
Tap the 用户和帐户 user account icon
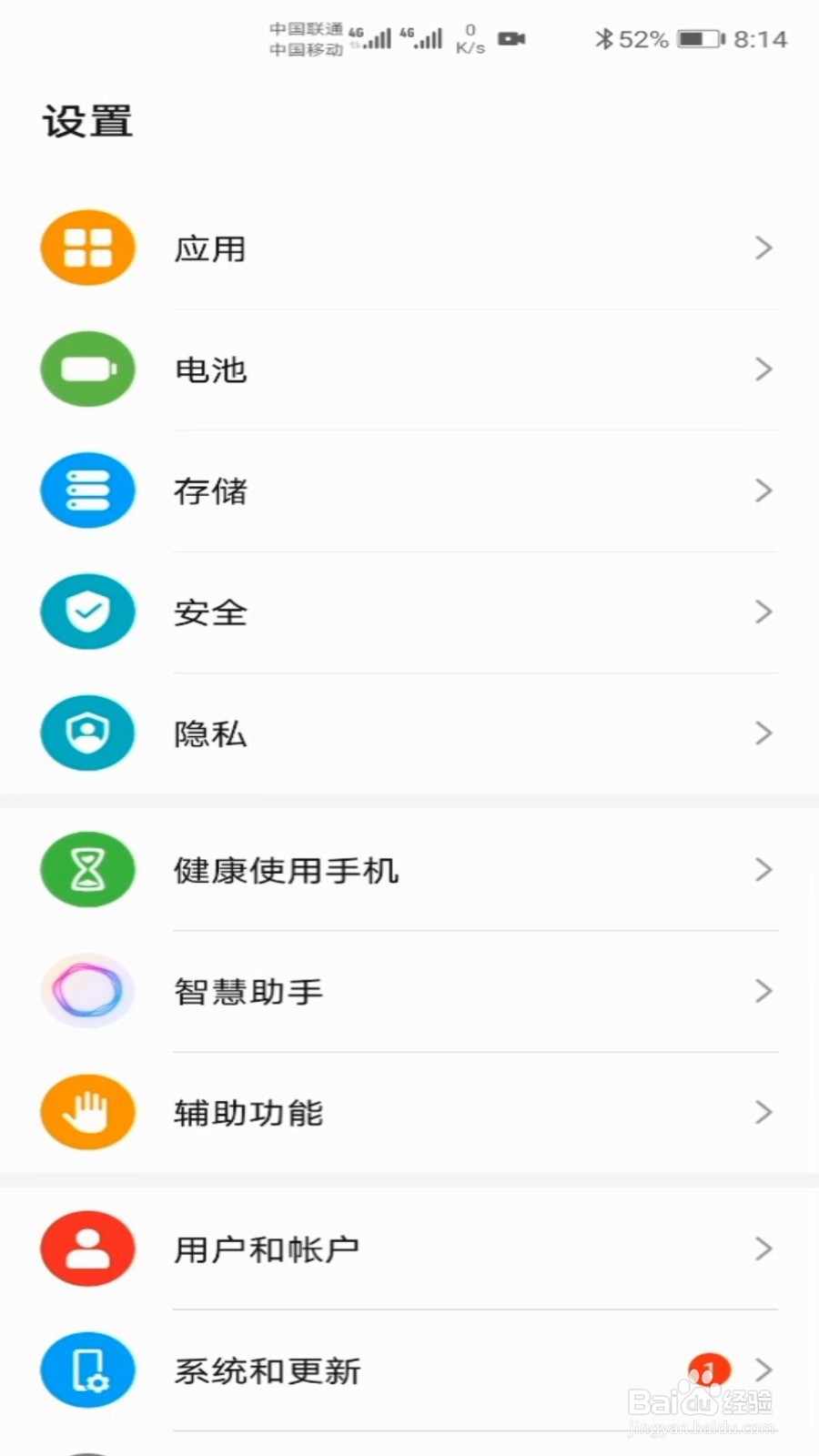(x=87, y=1249)
